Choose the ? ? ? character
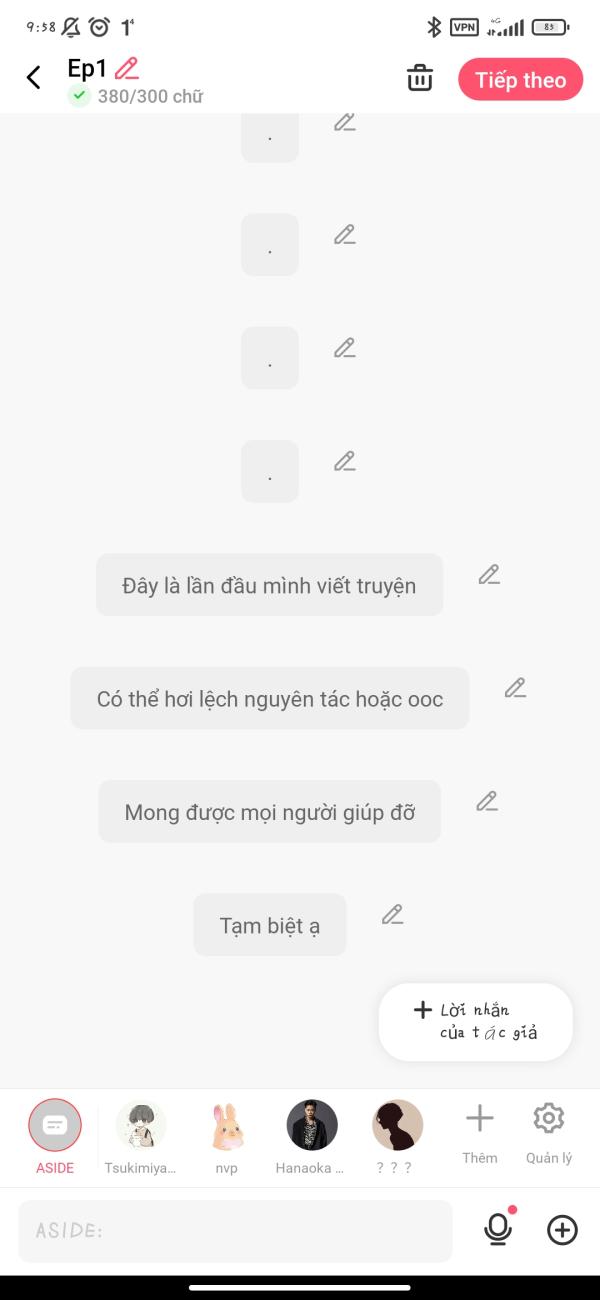 pyautogui.click(x=397, y=1127)
